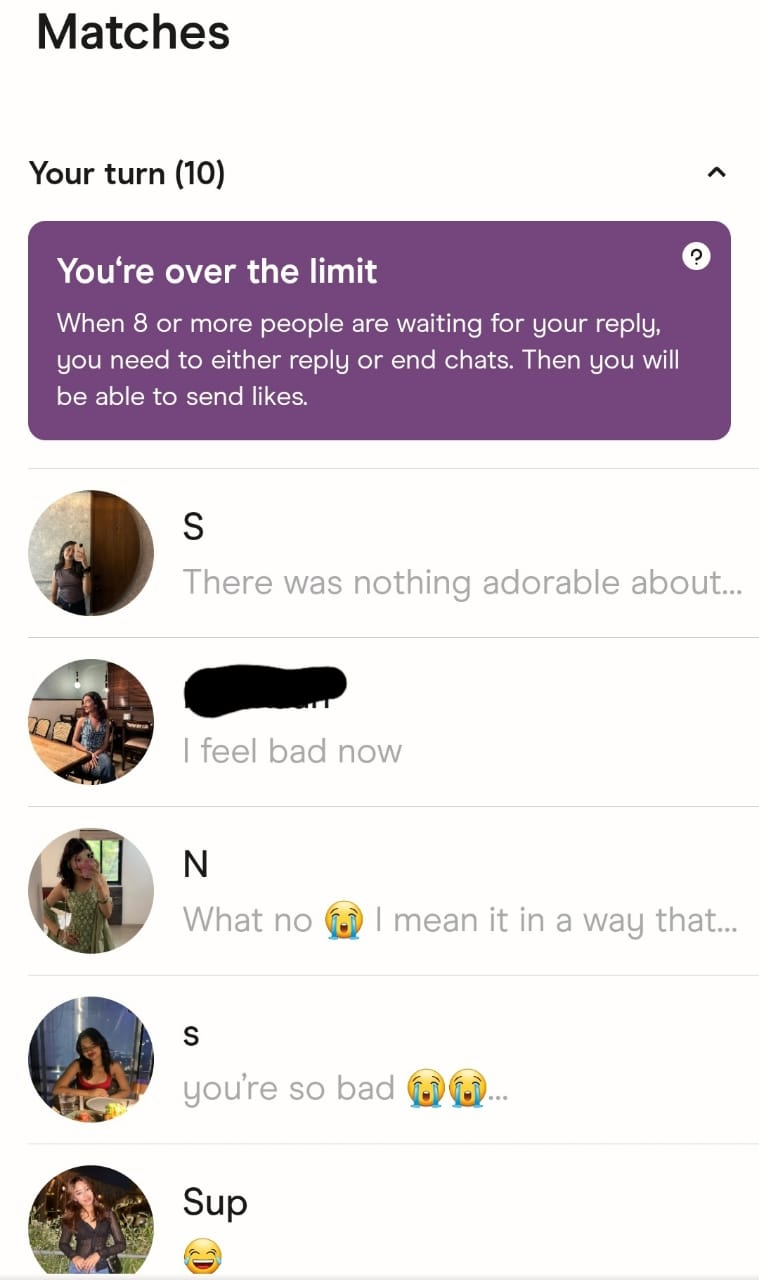
Task: Open the help icon on limit banner
Action: point(696,257)
